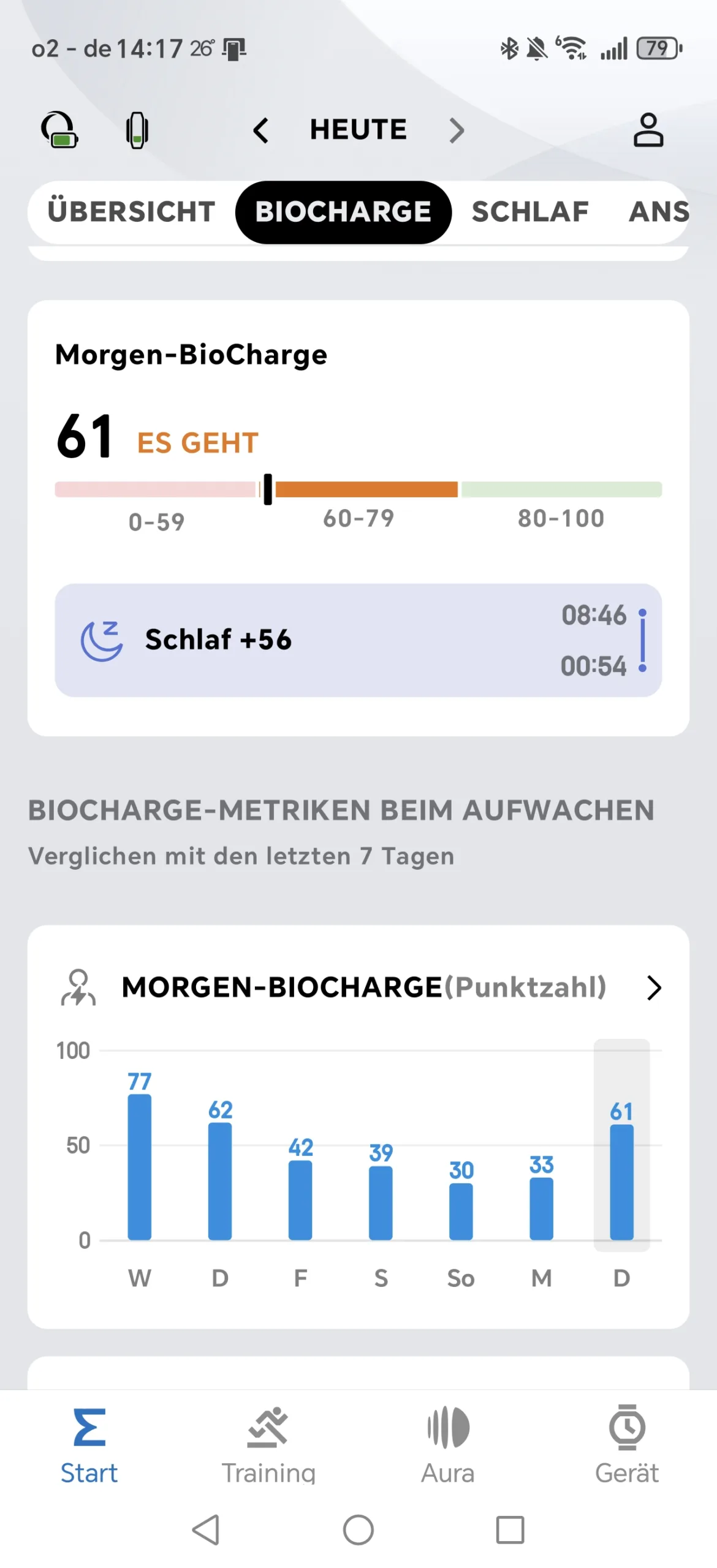Image resolution: width=717 pixels, height=1568 pixels.
Task: Tap the system back button
Action: 206,1529
